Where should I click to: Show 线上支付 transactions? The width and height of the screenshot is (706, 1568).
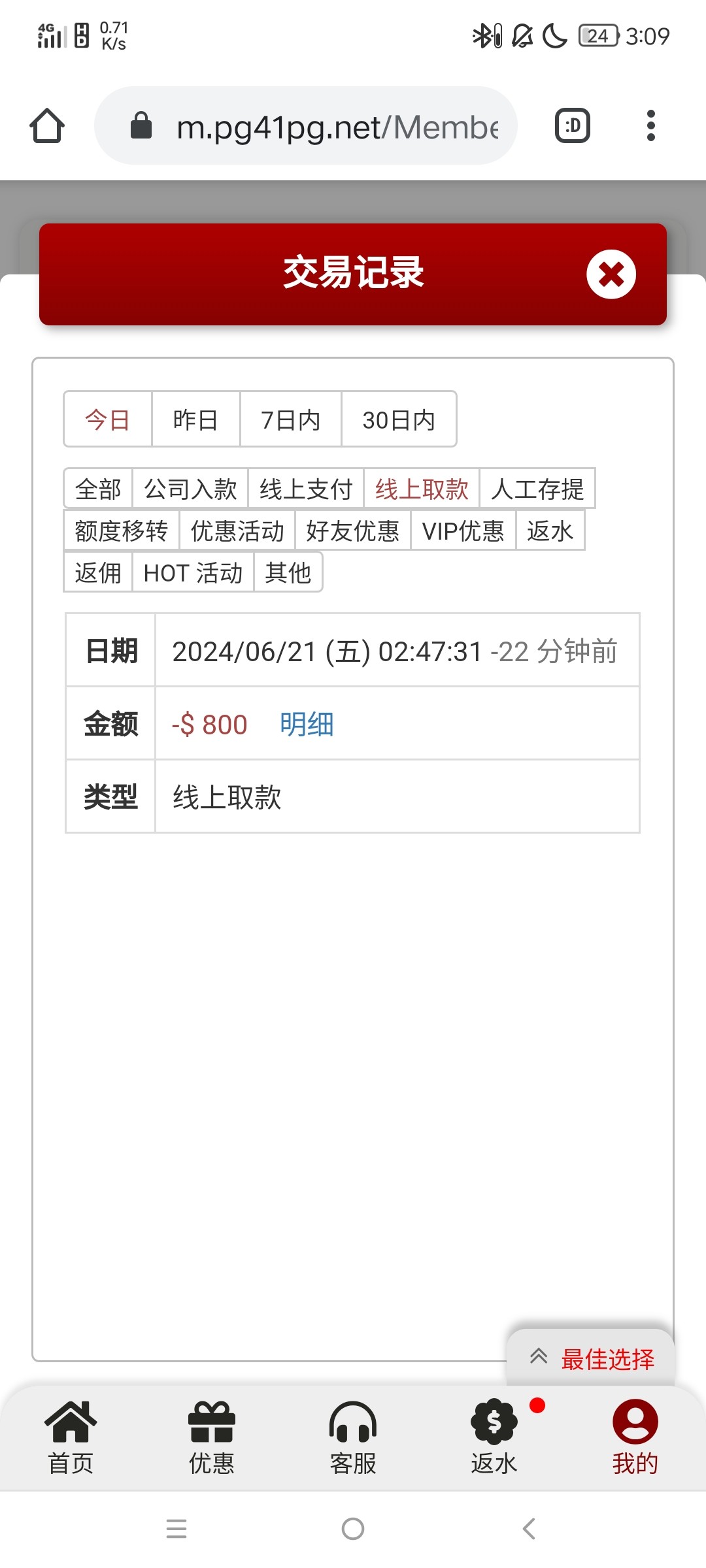(x=306, y=489)
